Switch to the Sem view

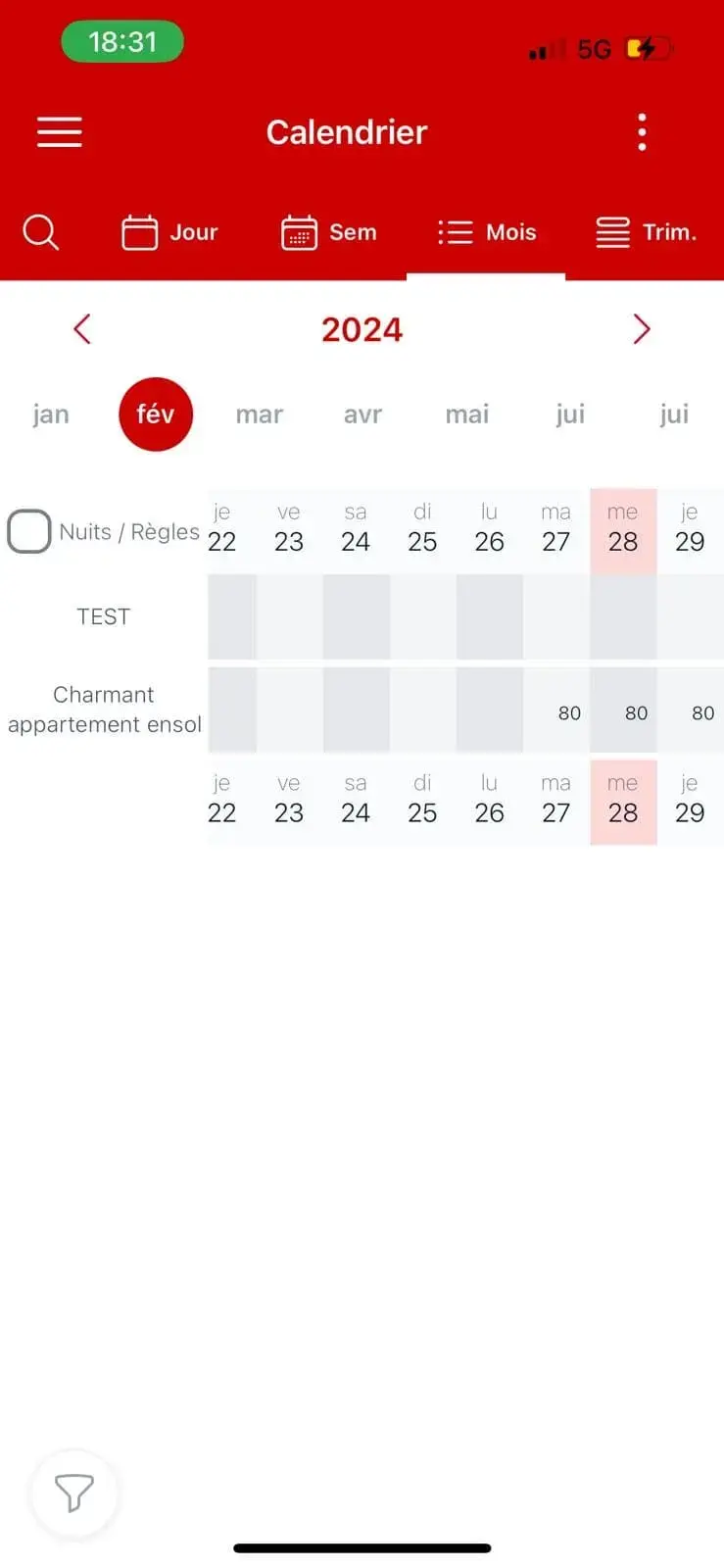(329, 232)
